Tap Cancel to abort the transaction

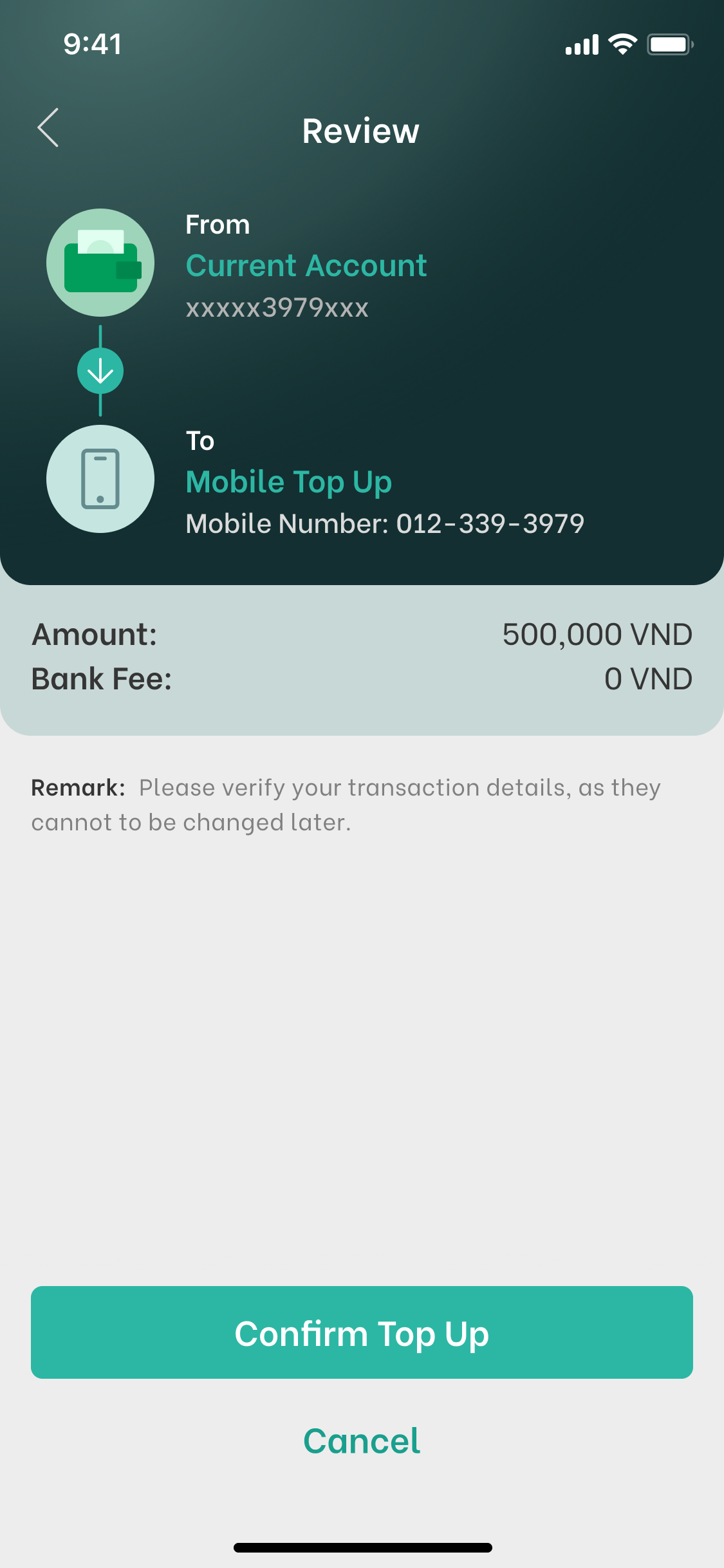coord(362,1441)
